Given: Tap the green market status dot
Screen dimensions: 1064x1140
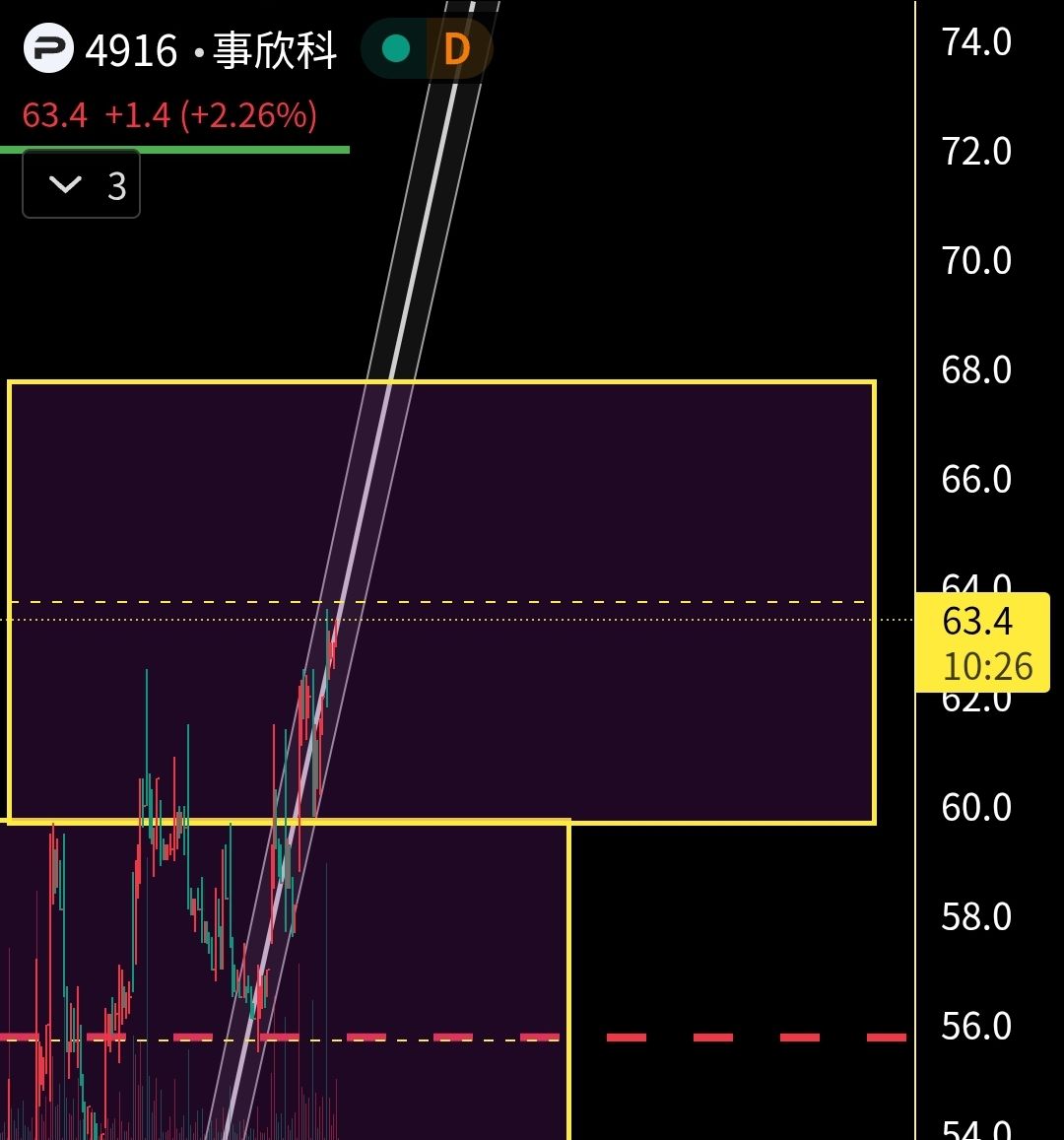Looking at the screenshot, I should 396,49.
